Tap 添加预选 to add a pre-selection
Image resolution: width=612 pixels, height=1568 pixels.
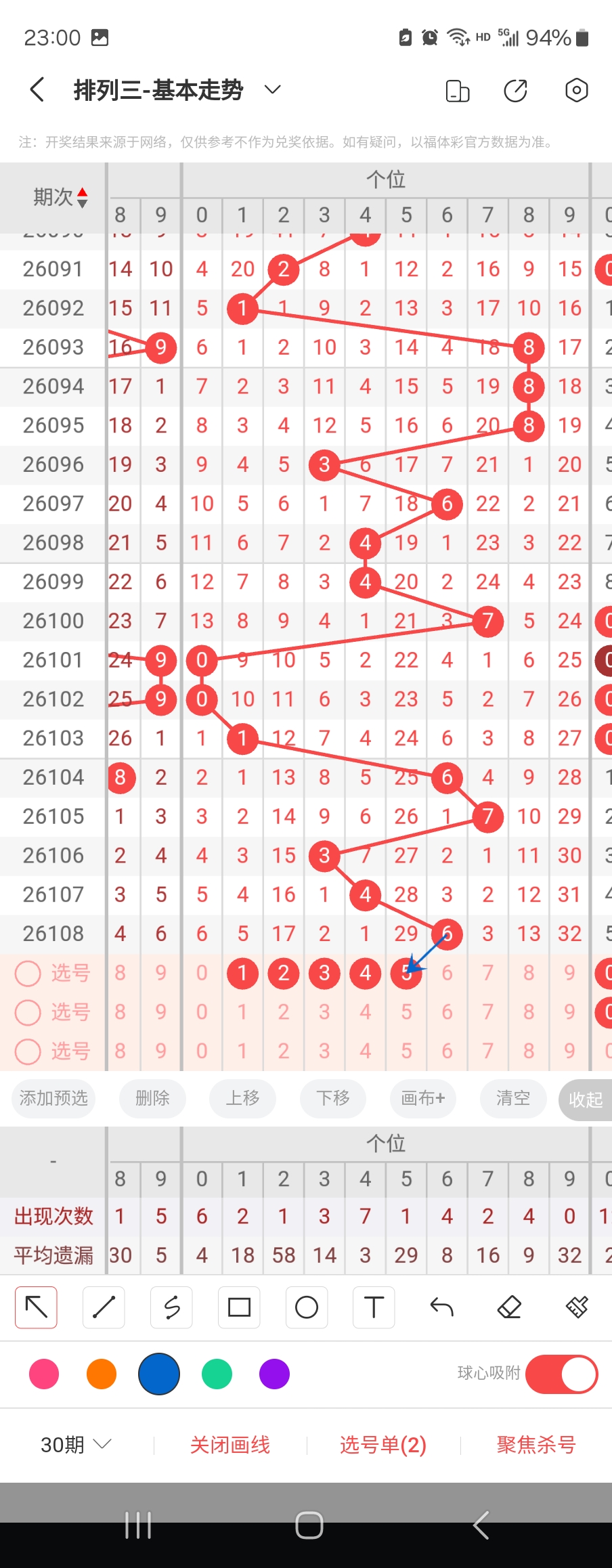coord(53,1097)
